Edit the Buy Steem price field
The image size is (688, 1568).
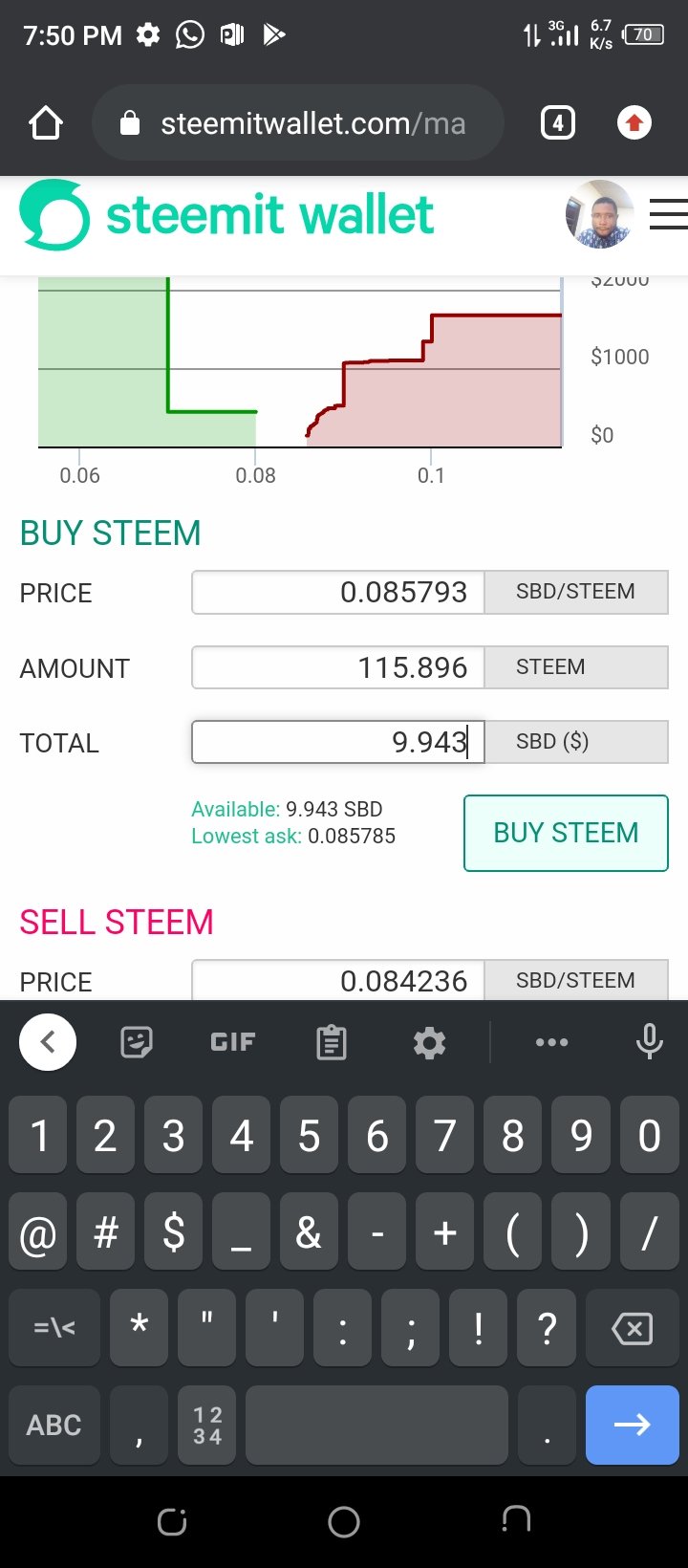[338, 592]
